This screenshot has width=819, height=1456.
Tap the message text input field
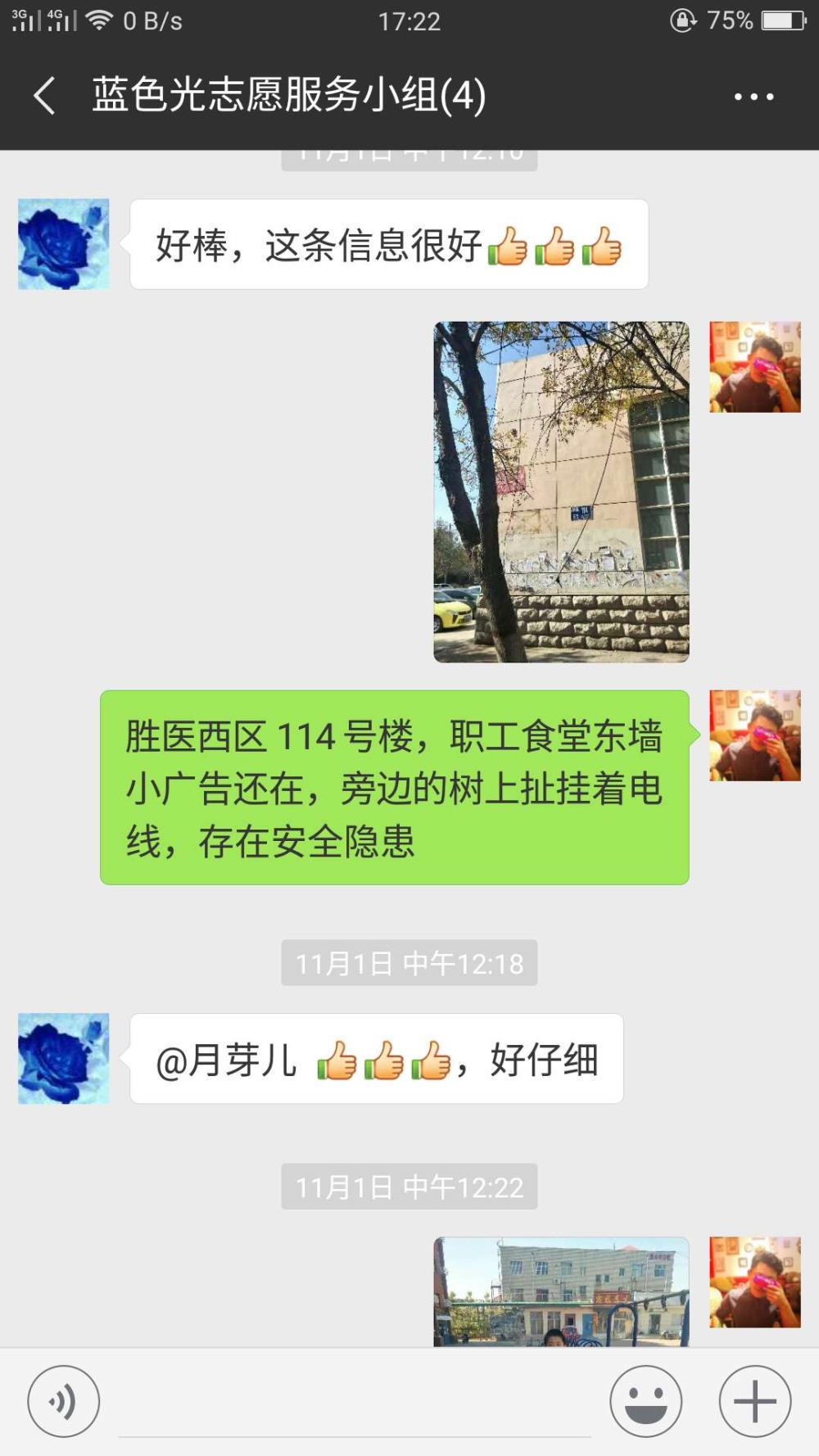click(355, 1402)
